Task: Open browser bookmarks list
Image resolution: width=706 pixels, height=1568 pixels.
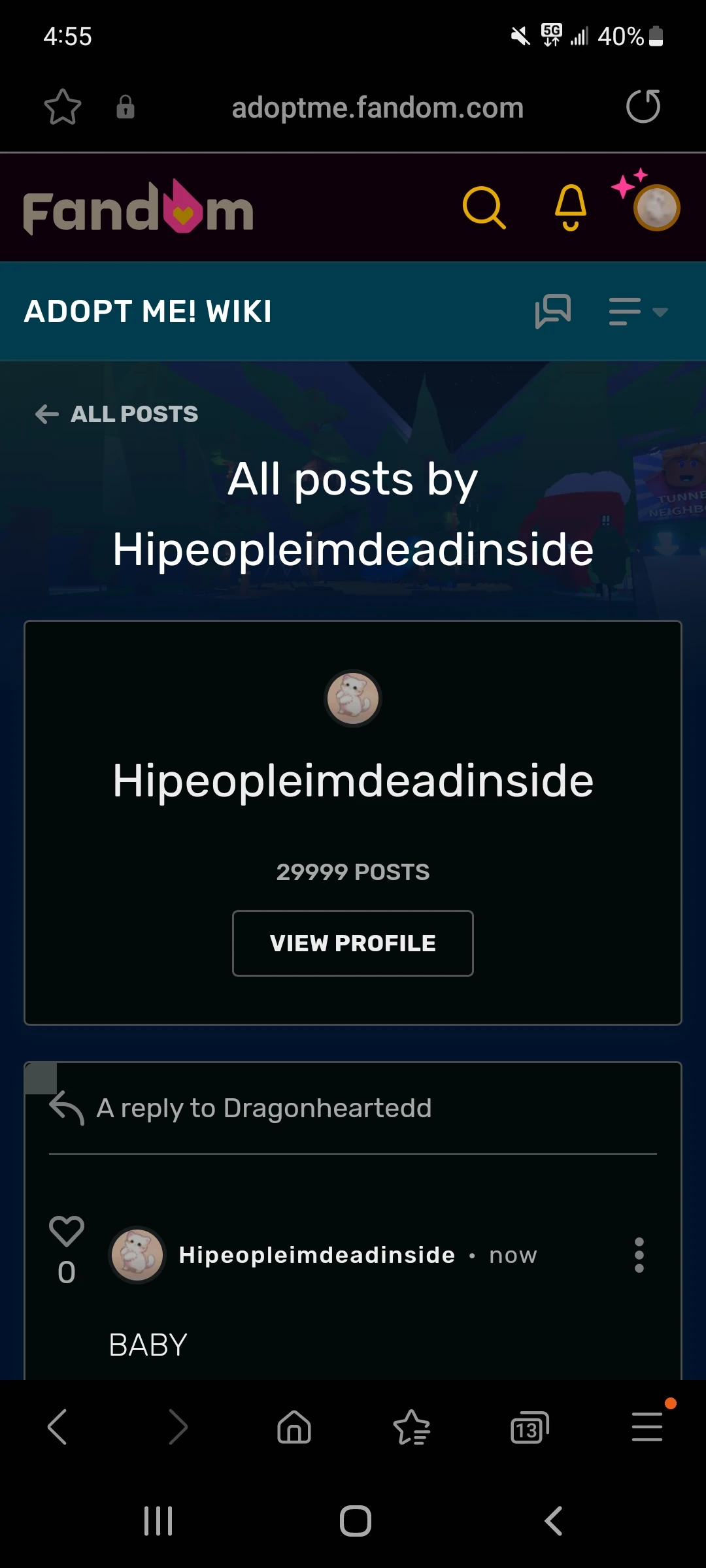Action: pos(412,1427)
